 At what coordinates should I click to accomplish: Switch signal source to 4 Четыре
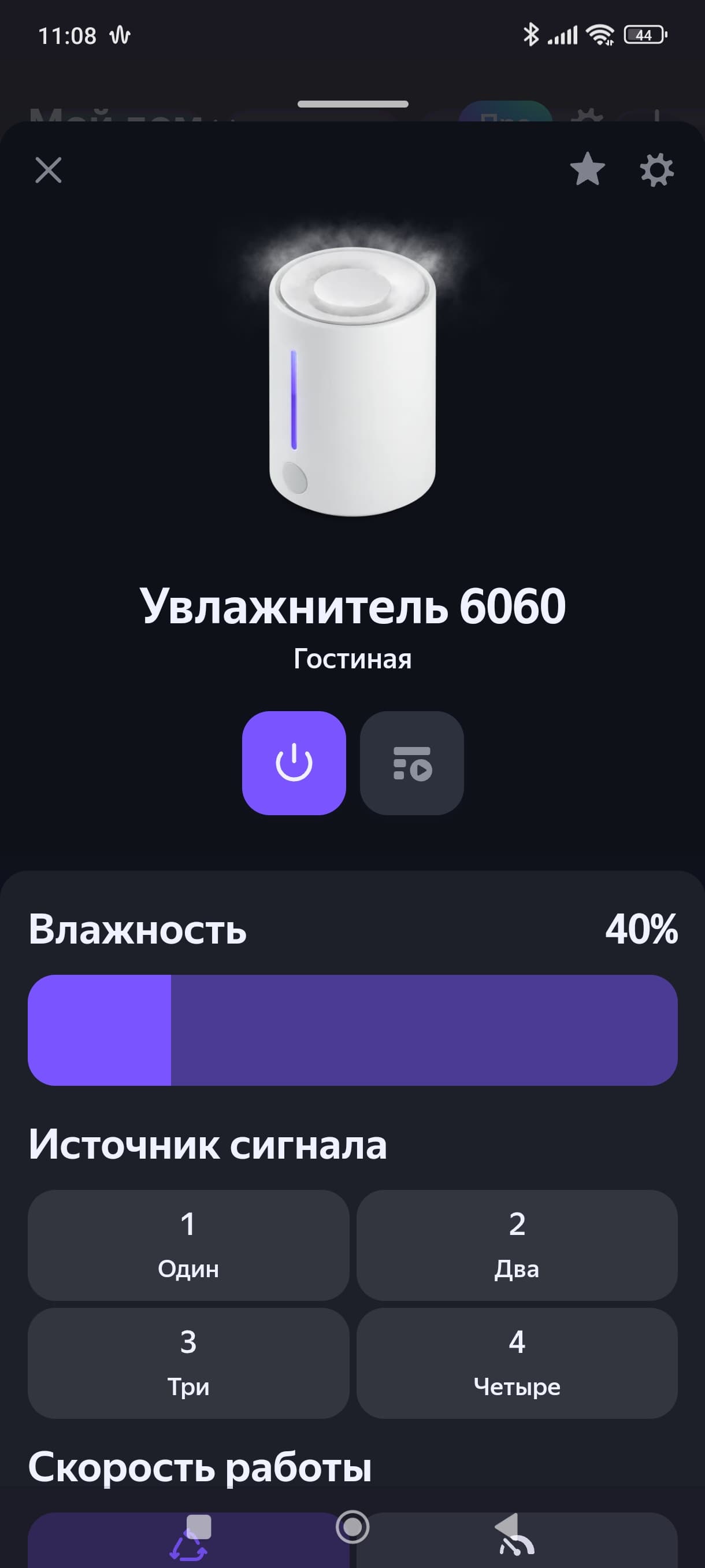click(517, 1363)
